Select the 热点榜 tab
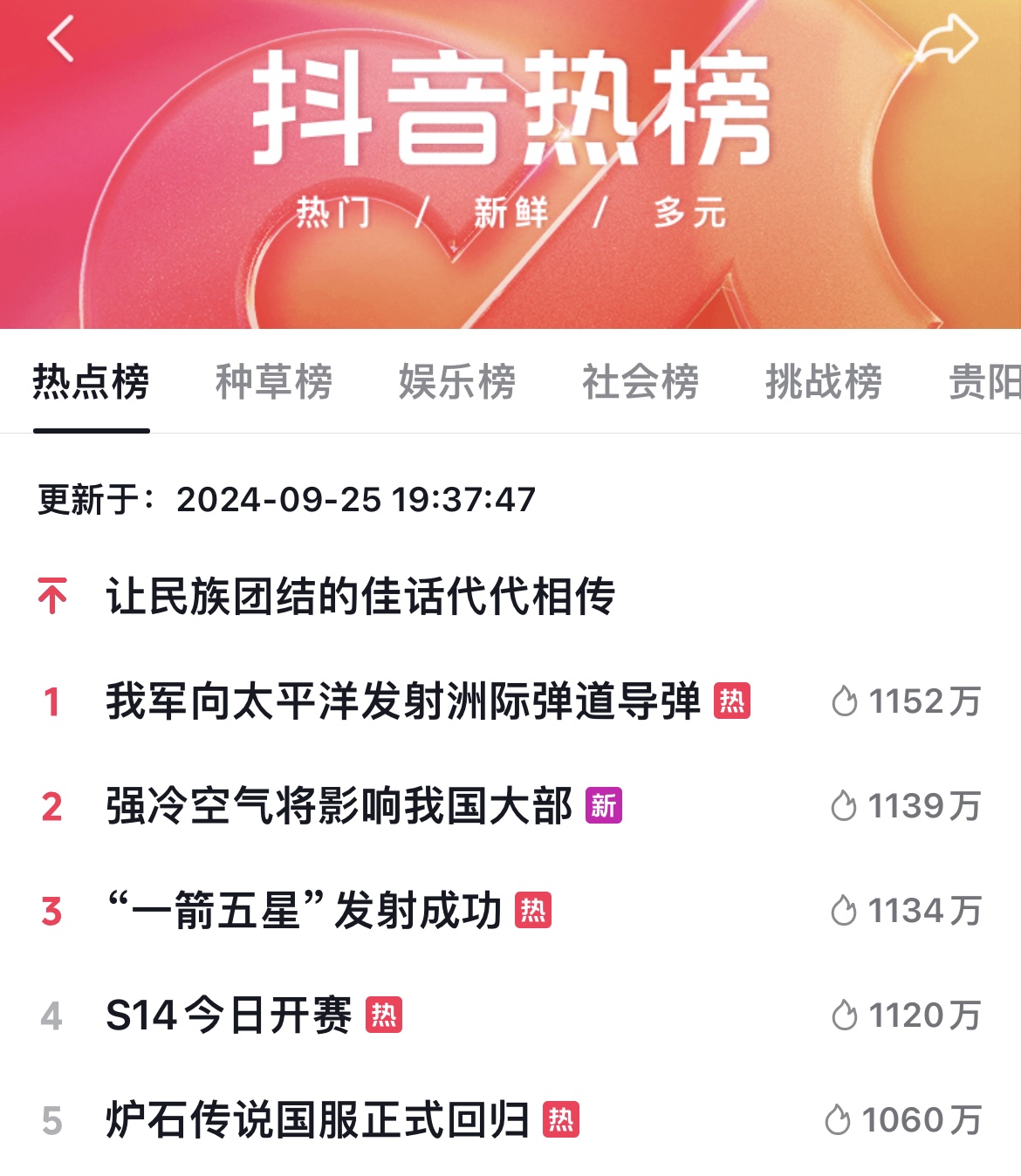Image resolution: width=1021 pixels, height=1176 pixels. (91, 382)
